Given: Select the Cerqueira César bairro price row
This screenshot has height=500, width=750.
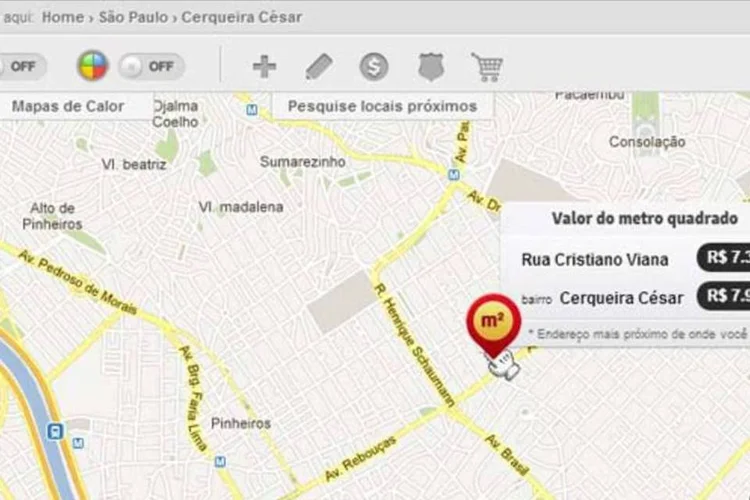Looking at the screenshot, I should 625,297.
